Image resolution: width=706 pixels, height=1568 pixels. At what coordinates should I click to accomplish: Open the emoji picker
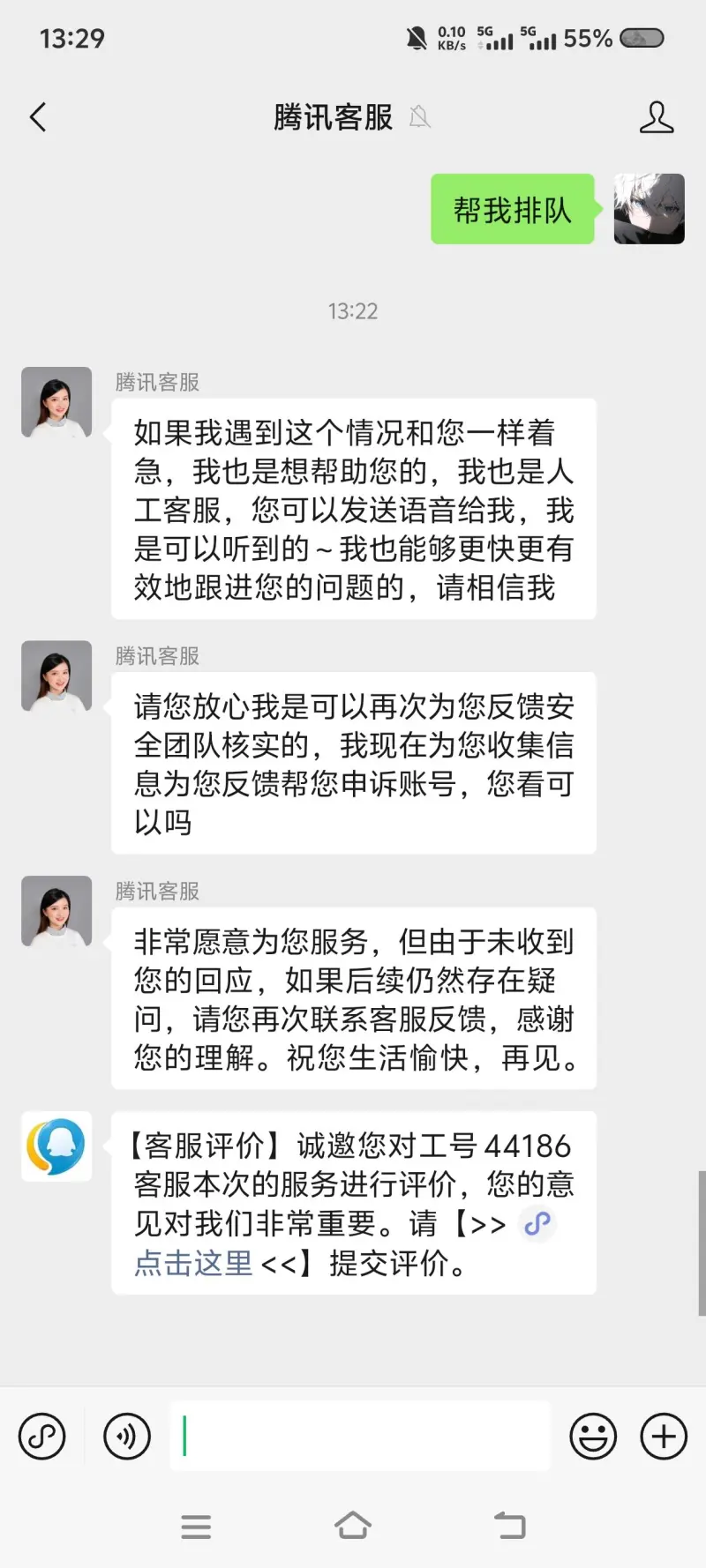593,1437
